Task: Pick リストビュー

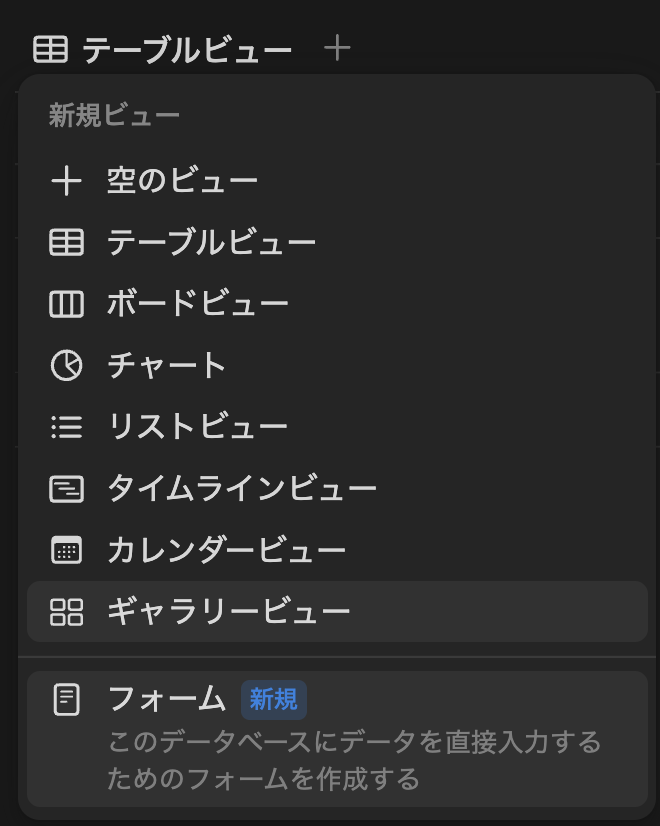Action: [337, 427]
